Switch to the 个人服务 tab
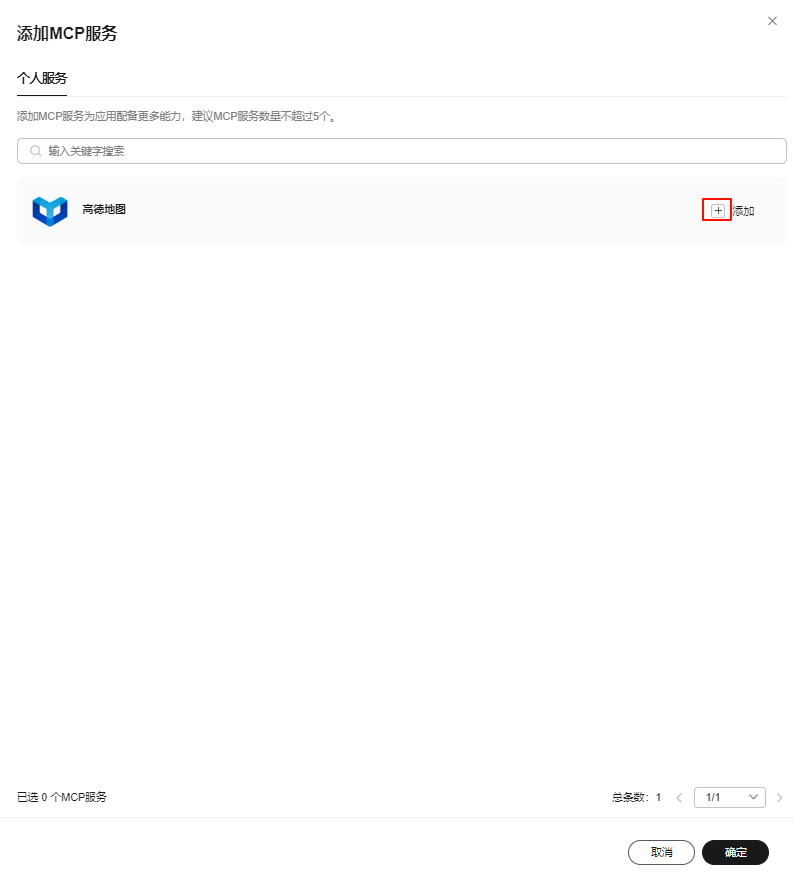Image resolution: width=794 pixels, height=873 pixels. pyautogui.click(x=42, y=78)
